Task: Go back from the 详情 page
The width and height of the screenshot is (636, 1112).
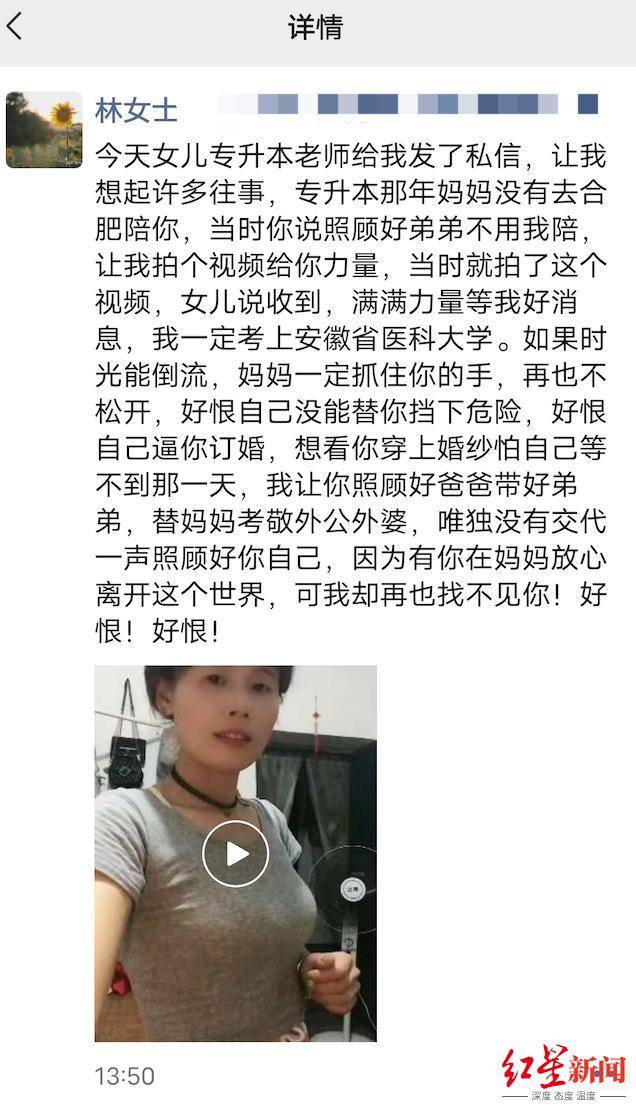Action: coord(15,27)
